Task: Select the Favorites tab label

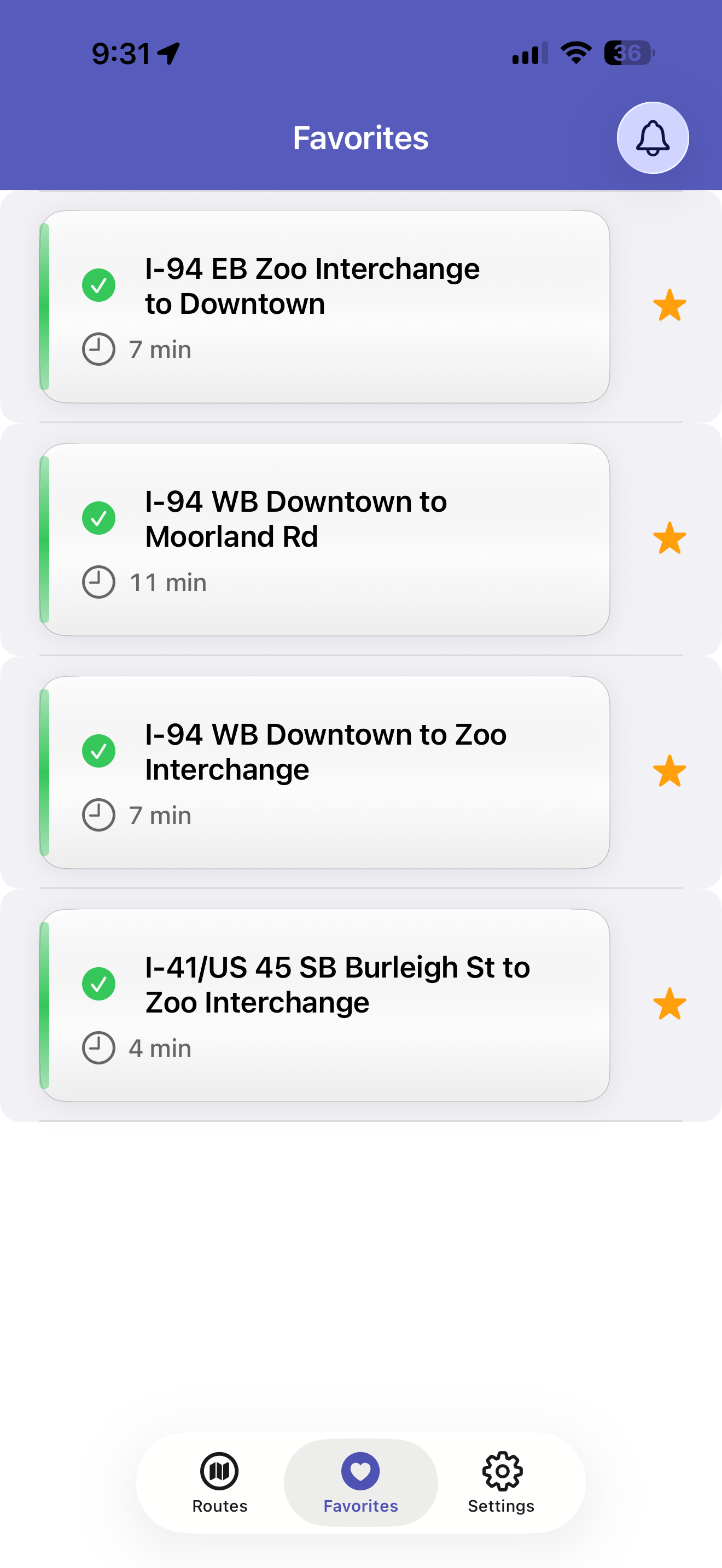Action: pos(360,1507)
